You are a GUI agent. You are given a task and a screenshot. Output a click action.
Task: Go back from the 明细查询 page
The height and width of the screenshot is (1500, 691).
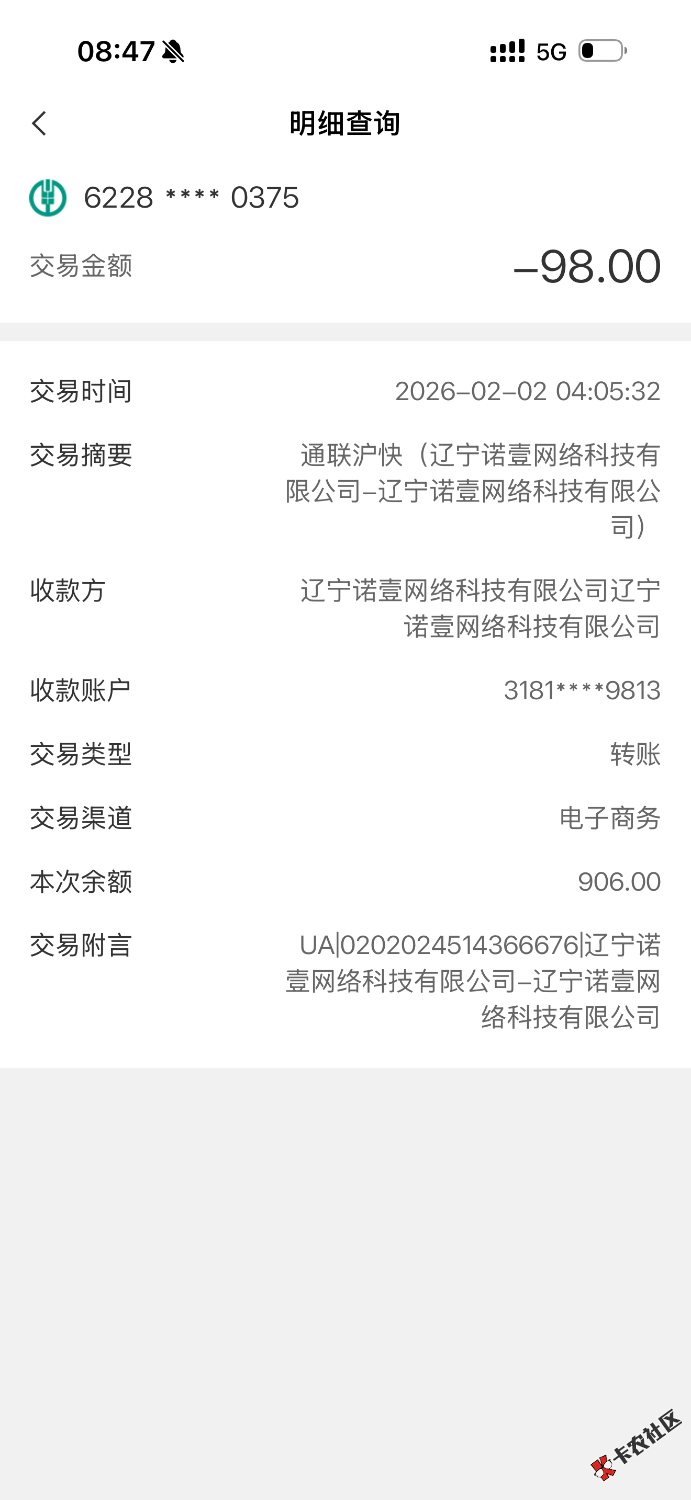pos(39,123)
